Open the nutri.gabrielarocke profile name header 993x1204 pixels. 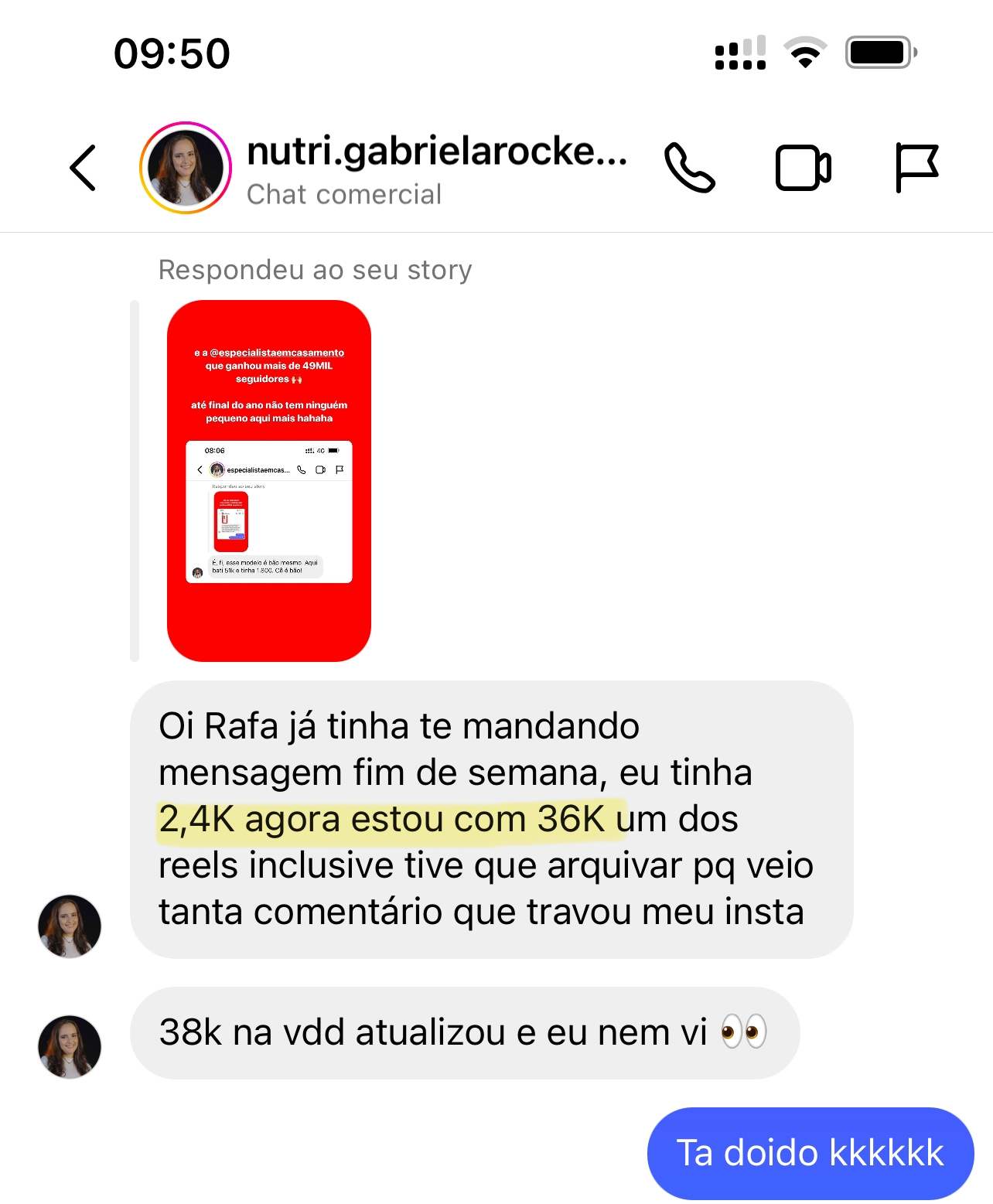point(437,151)
